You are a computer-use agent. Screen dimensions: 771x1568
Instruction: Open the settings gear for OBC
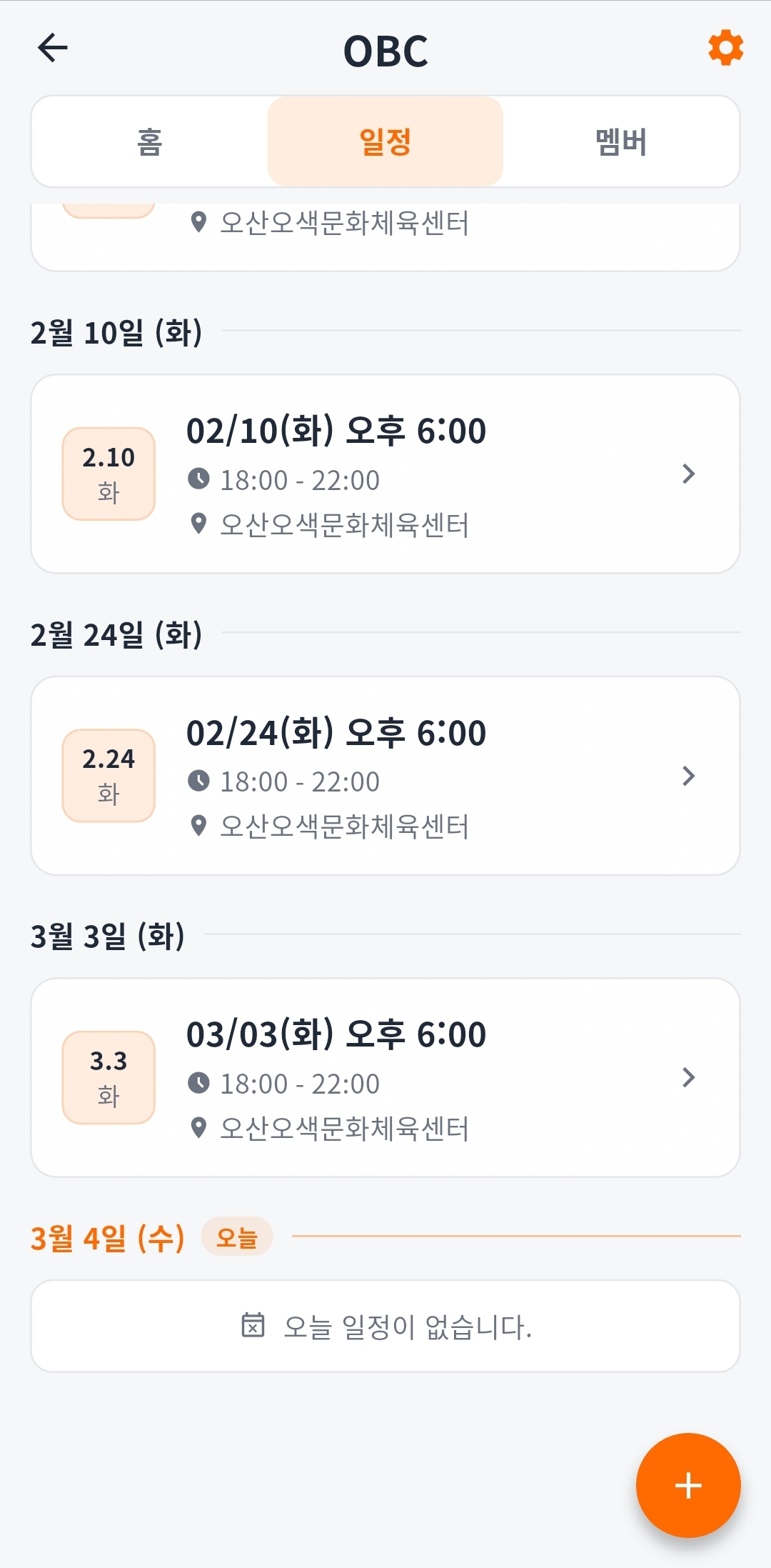(x=725, y=49)
